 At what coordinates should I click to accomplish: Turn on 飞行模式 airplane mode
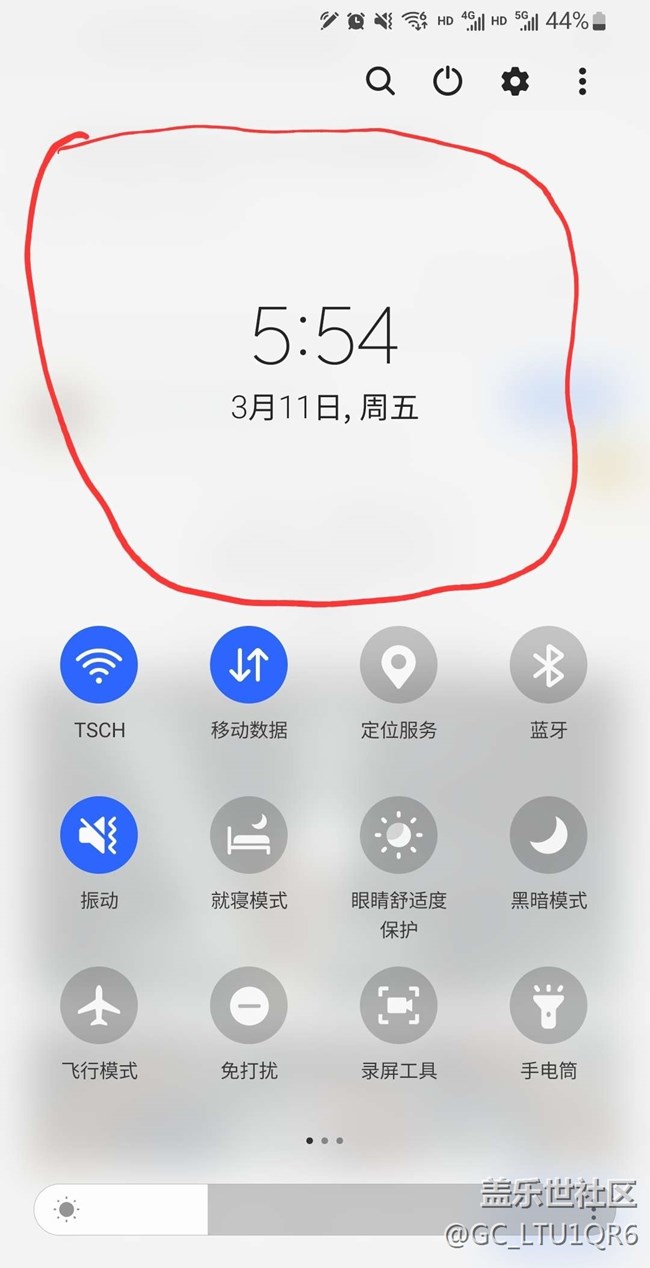(x=99, y=1006)
